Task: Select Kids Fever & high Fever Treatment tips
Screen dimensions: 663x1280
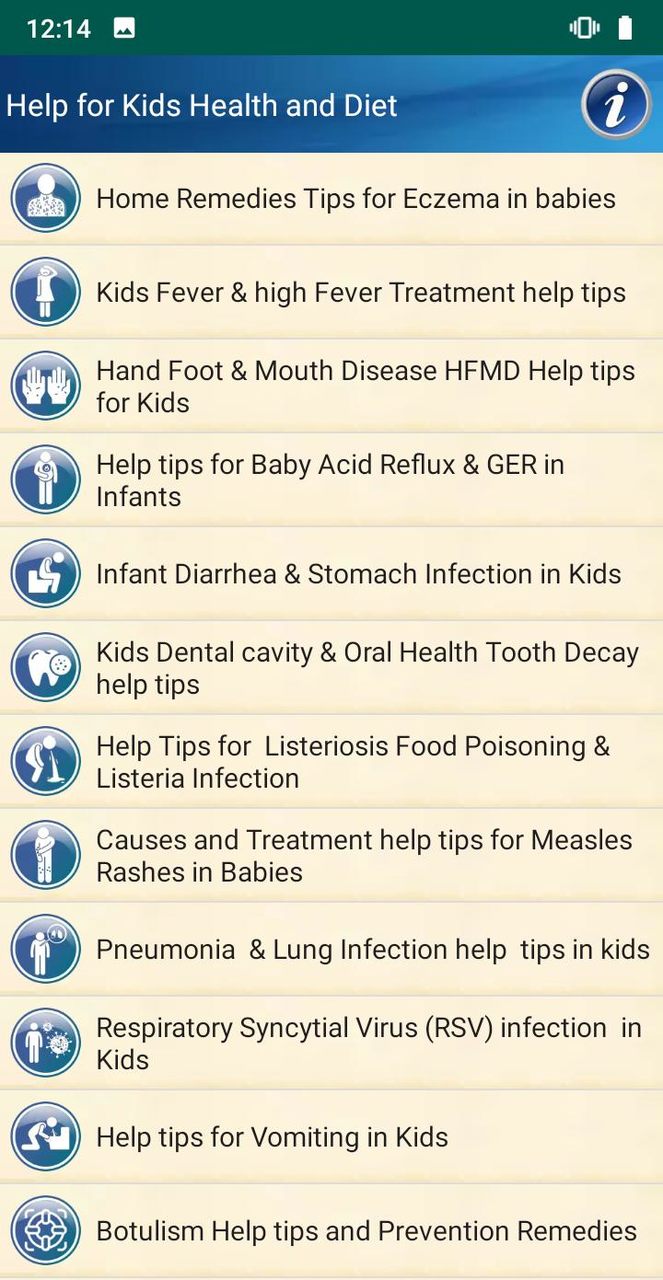Action: pyautogui.click(x=331, y=292)
